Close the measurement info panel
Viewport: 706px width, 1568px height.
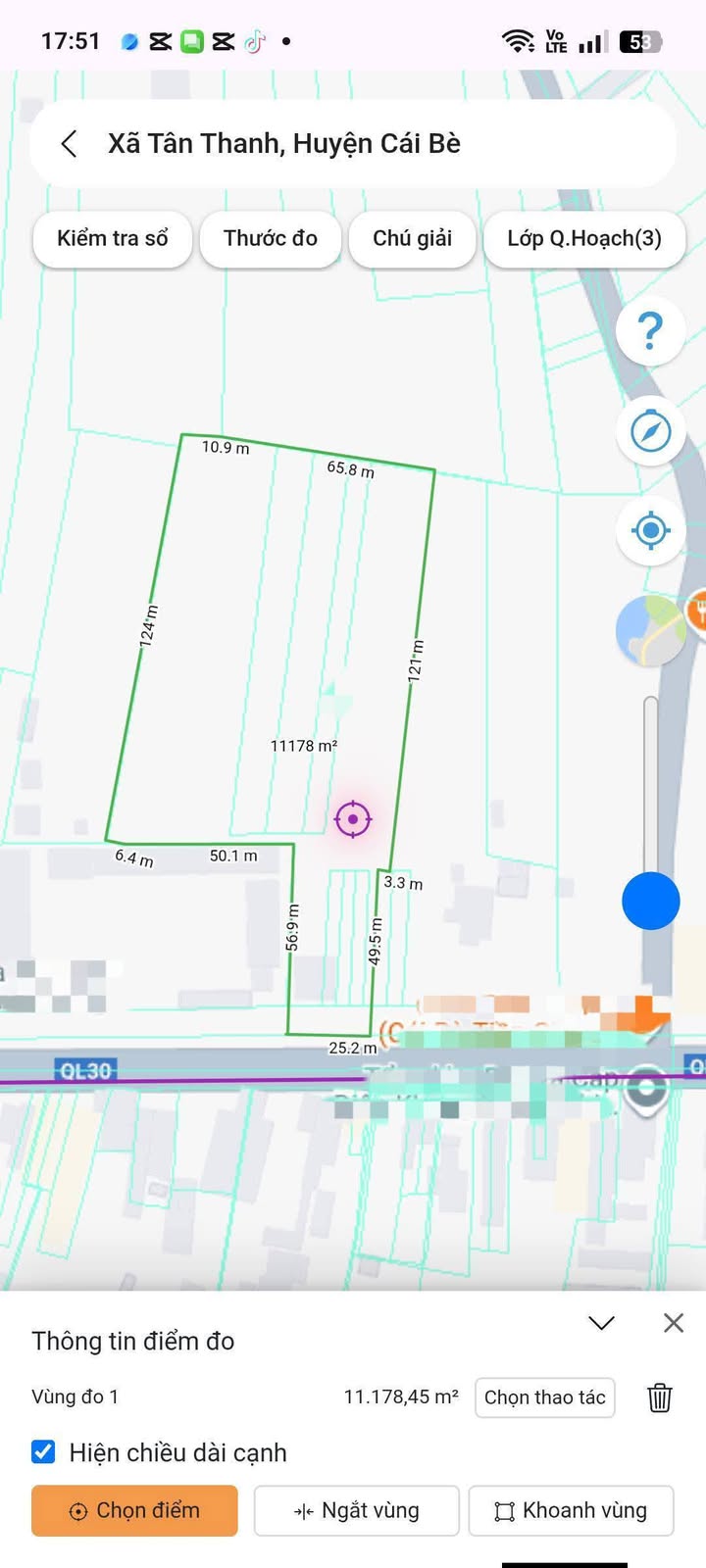click(x=674, y=1323)
